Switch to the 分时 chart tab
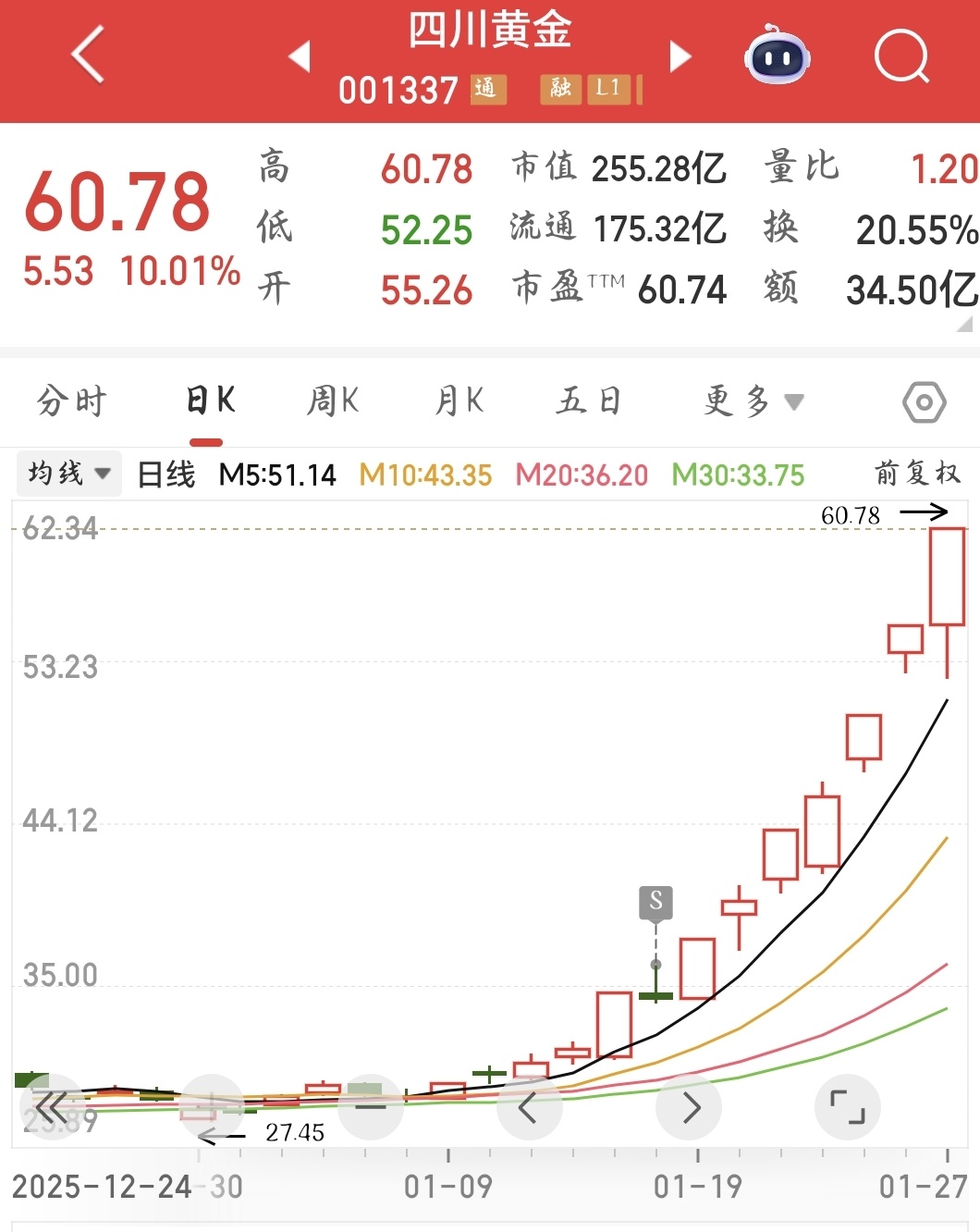Viewport: 980px width, 1232px height. (x=71, y=401)
